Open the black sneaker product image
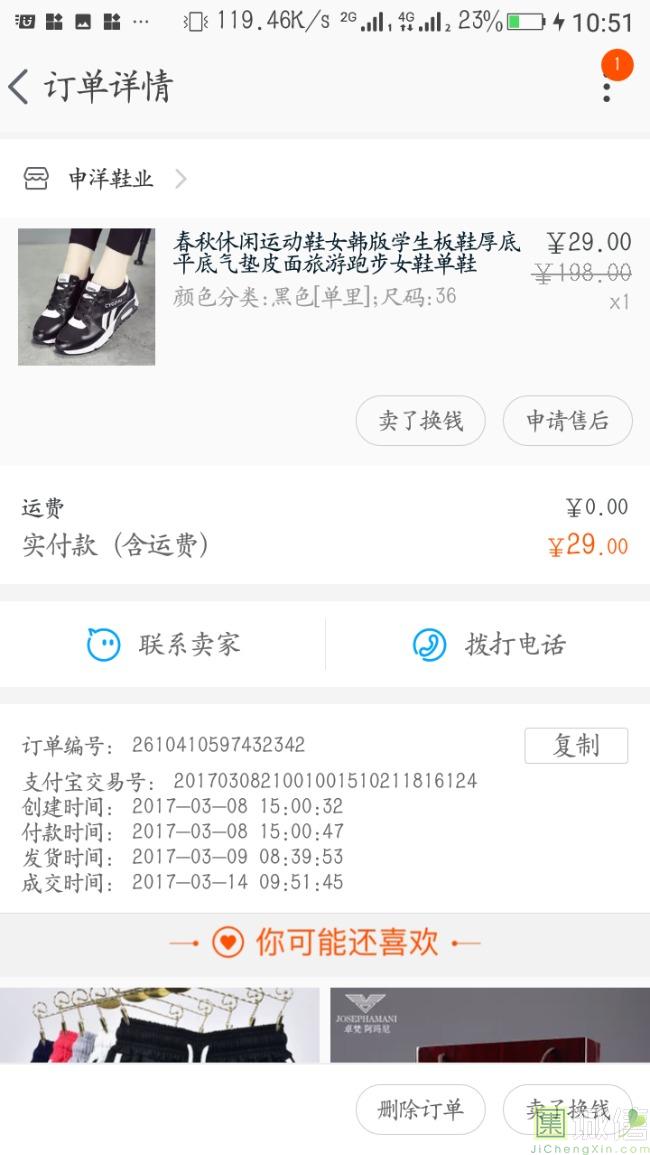Screen dimensions: 650x1155 (x=86, y=297)
